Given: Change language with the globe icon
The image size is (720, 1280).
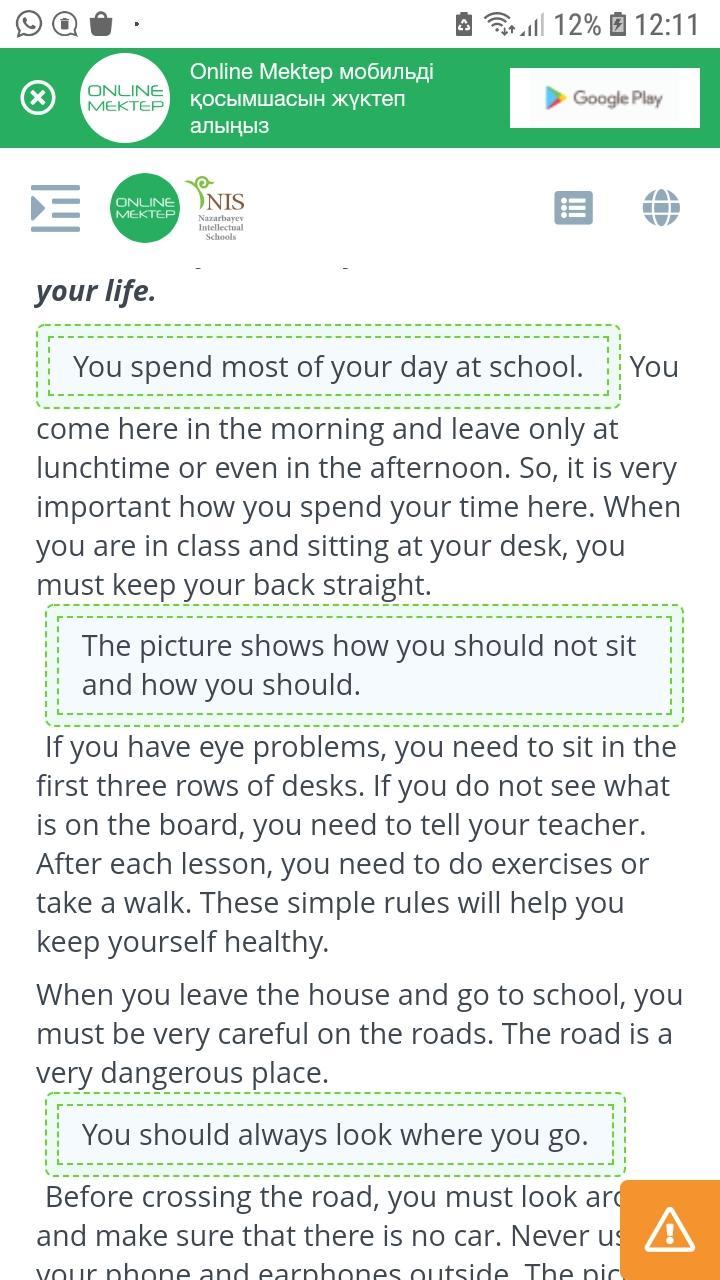Looking at the screenshot, I should coord(661,208).
